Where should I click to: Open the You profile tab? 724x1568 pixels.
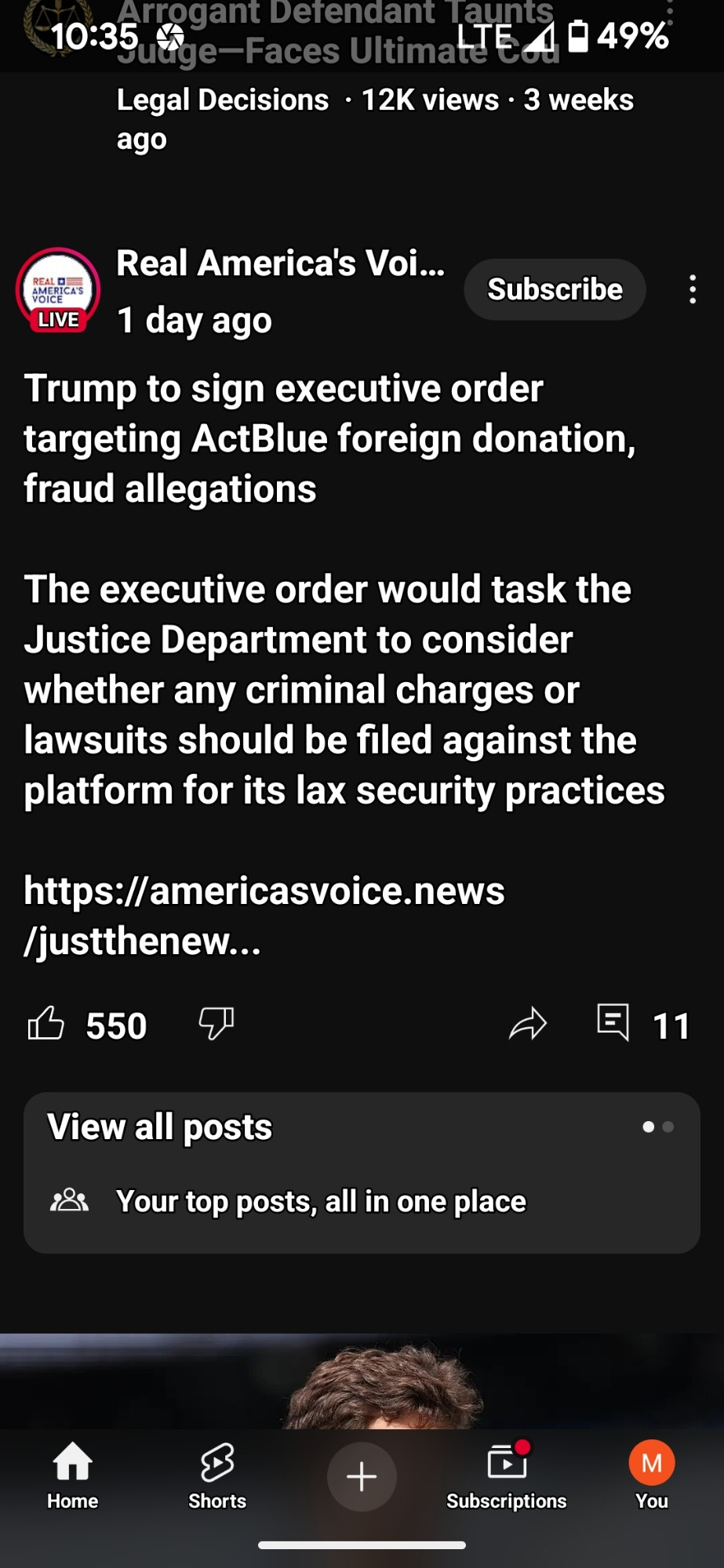(x=652, y=1475)
